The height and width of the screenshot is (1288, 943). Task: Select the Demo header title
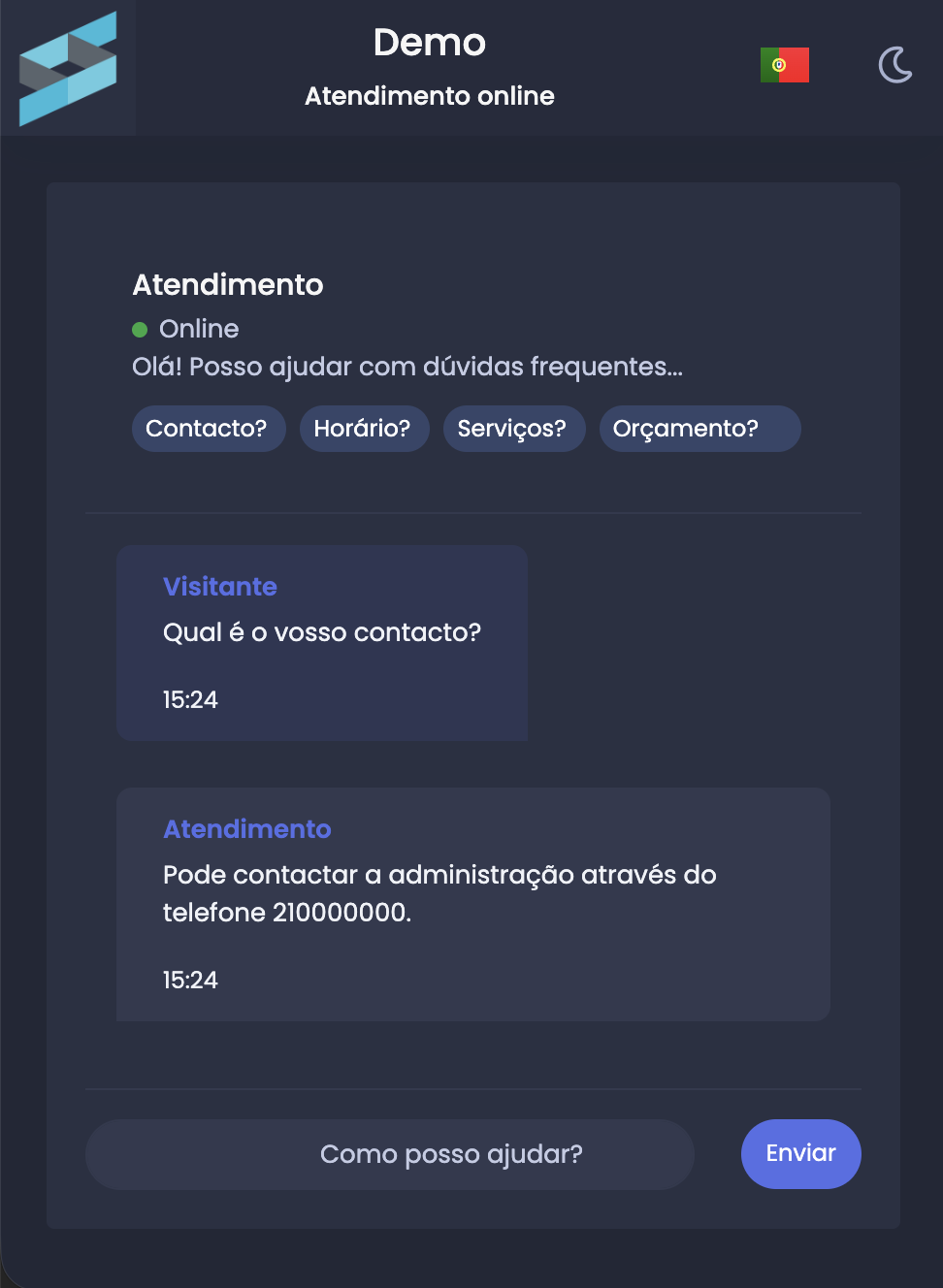[x=430, y=43]
